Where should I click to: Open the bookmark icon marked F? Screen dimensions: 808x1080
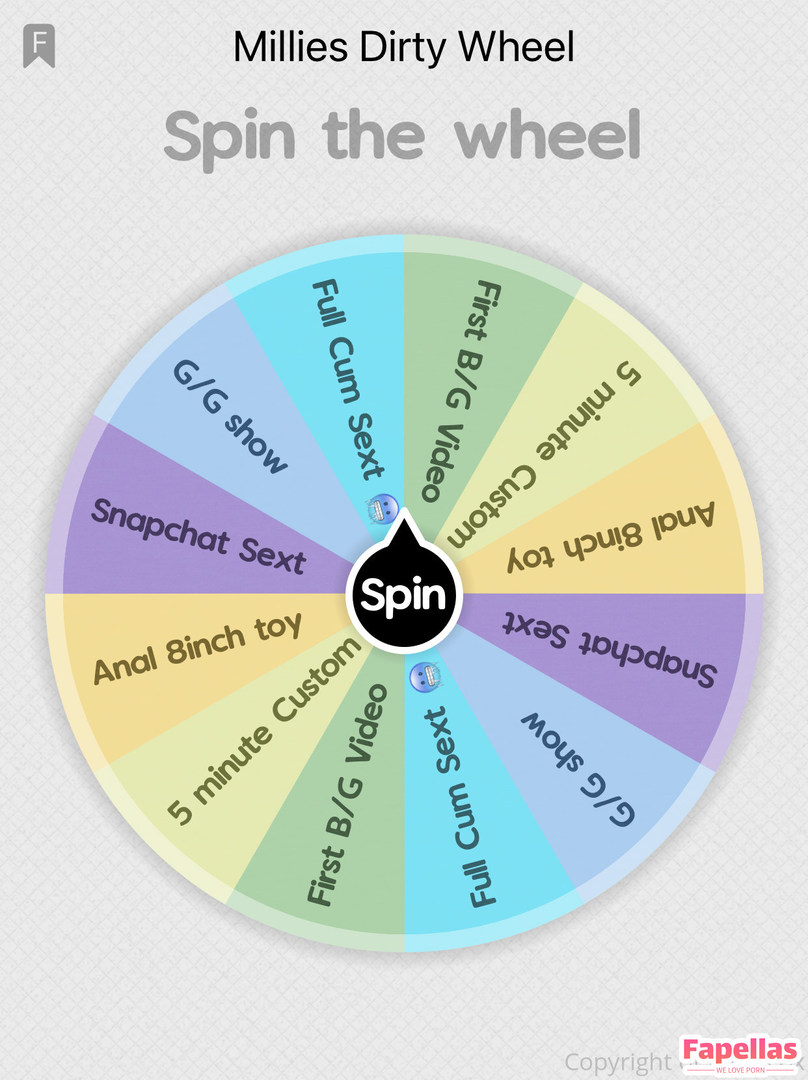(39, 47)
